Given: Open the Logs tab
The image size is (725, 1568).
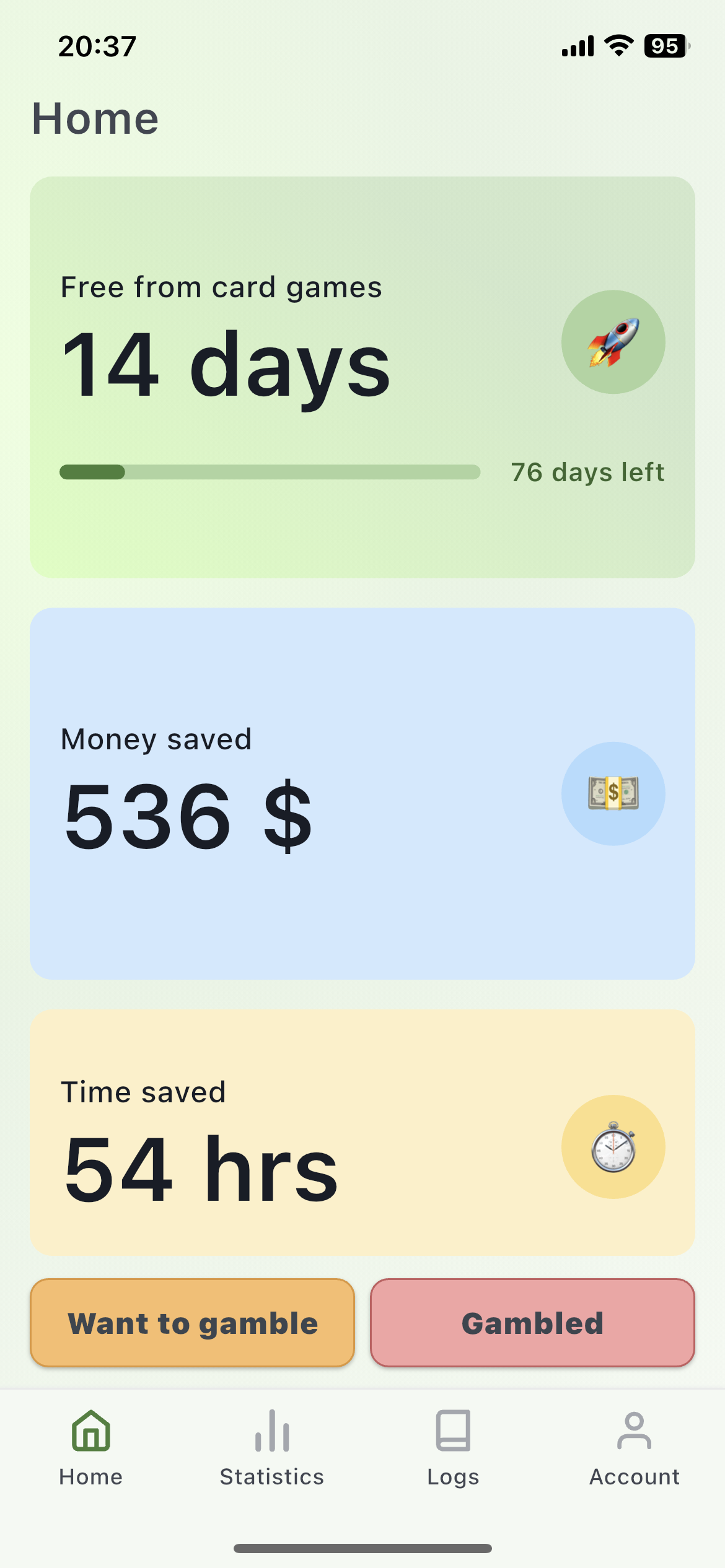Looking at the screenshot, I should (453, 1448).
